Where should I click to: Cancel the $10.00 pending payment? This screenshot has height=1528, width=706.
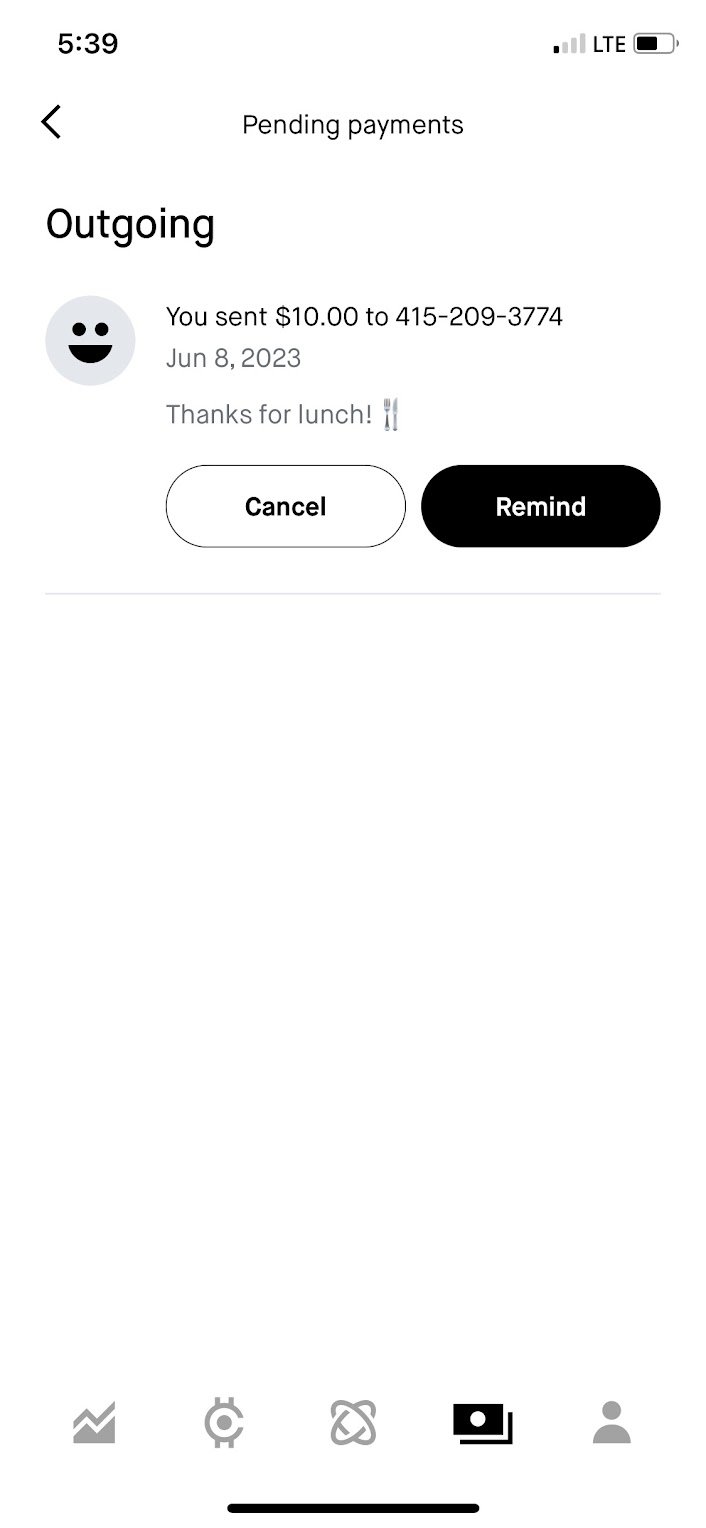point(285,506)
